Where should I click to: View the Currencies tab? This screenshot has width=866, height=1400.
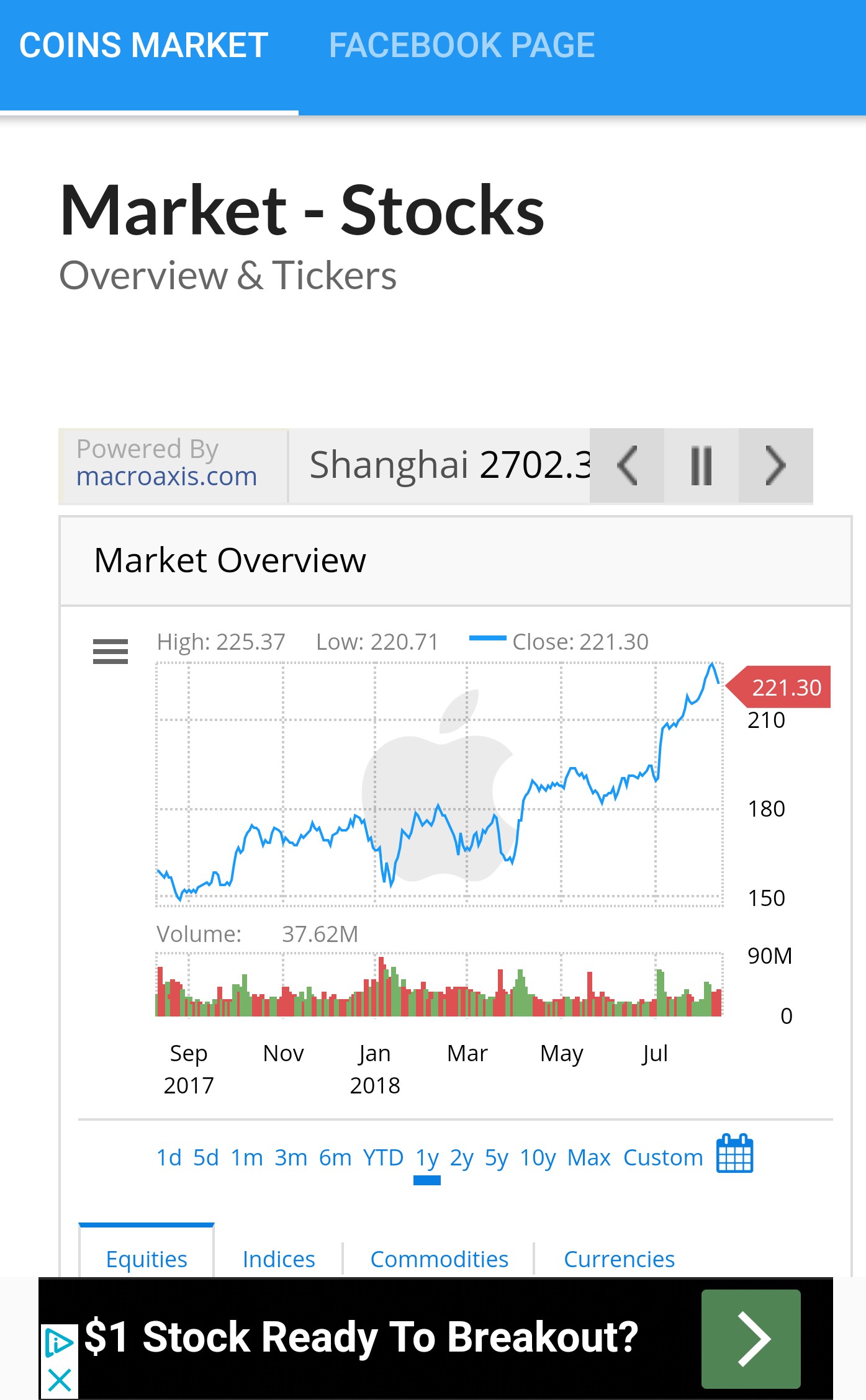coord(619,1259)
